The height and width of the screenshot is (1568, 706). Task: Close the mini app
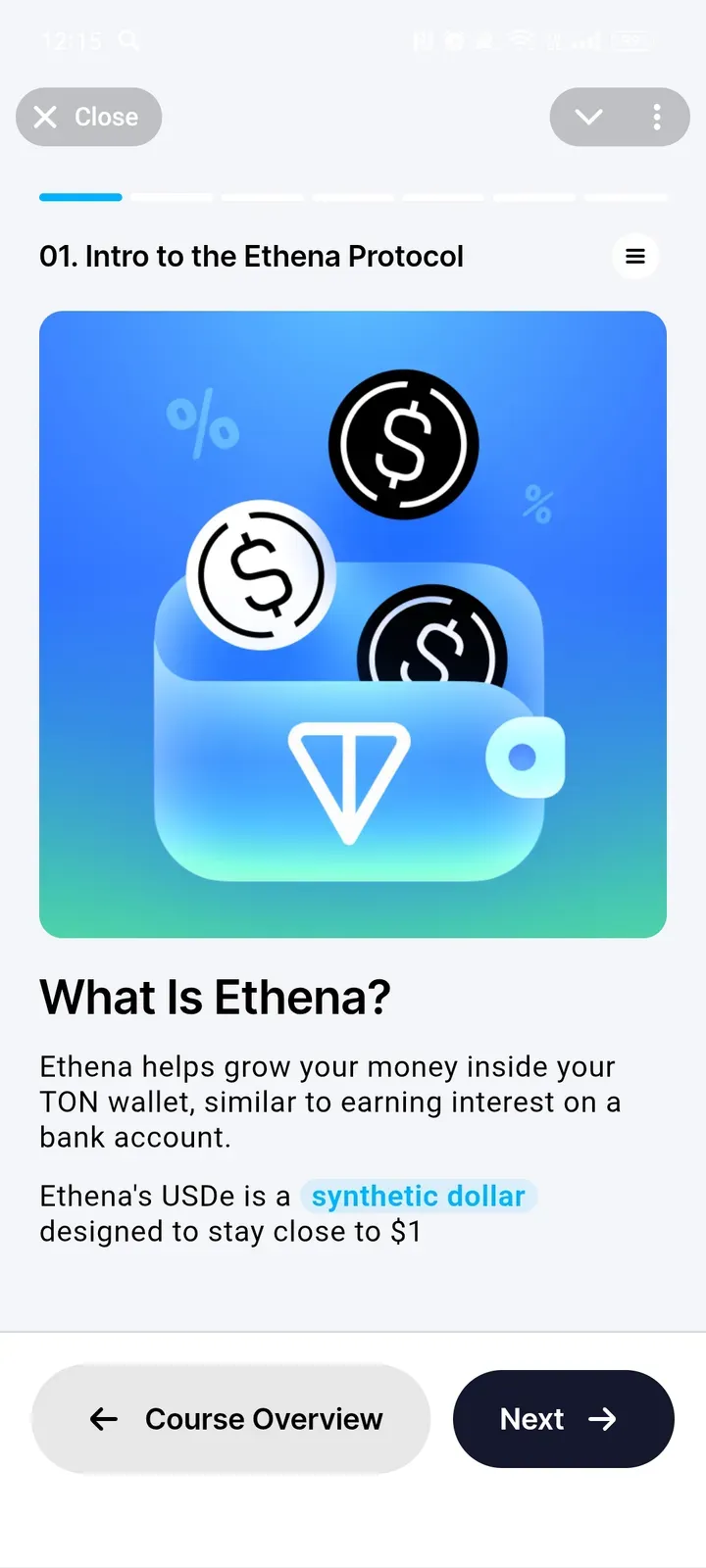click(x=88, y=117)
